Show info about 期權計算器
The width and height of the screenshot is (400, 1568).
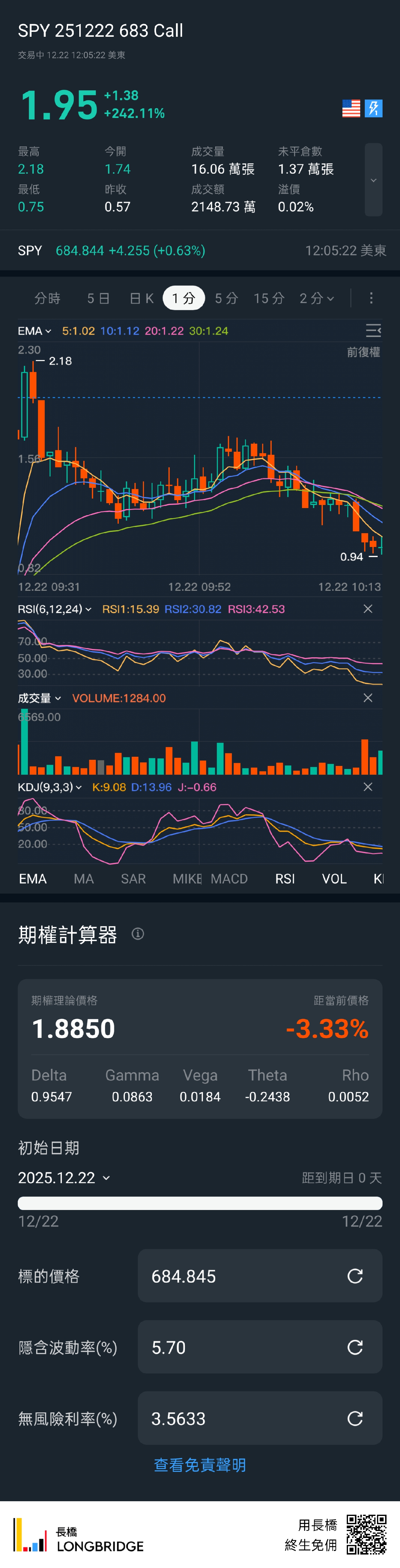(x=138, y=934)
